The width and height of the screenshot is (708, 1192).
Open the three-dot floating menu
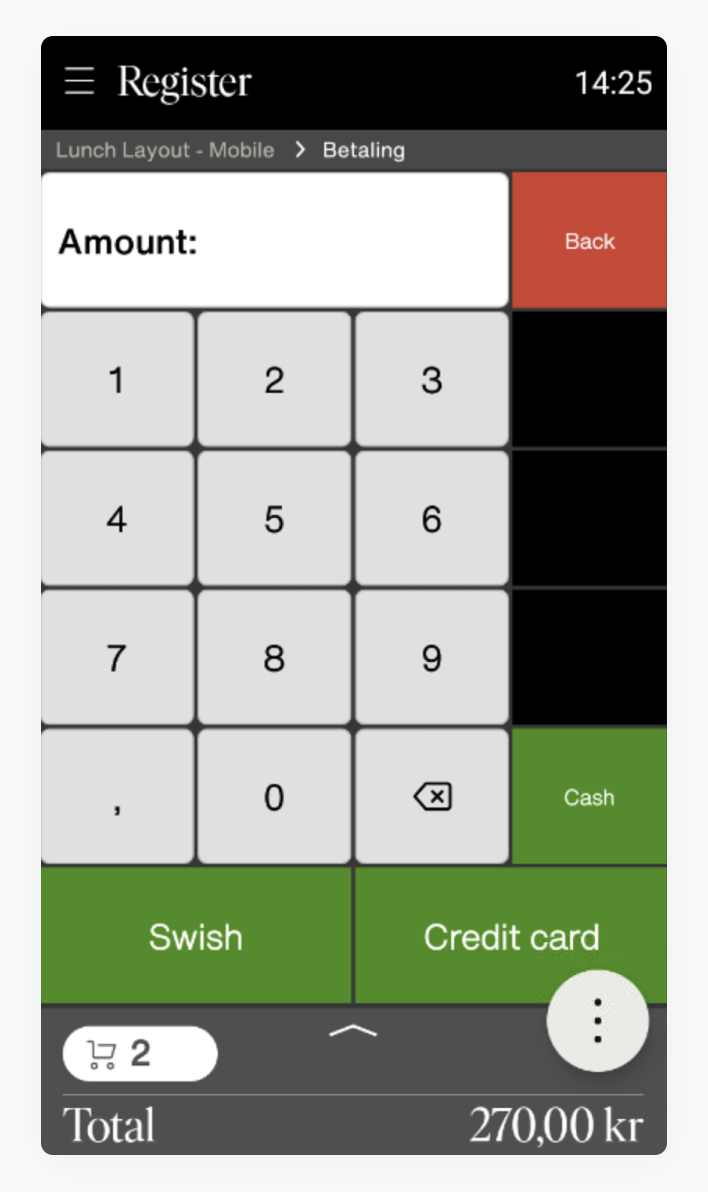[x=598, y=1020]
